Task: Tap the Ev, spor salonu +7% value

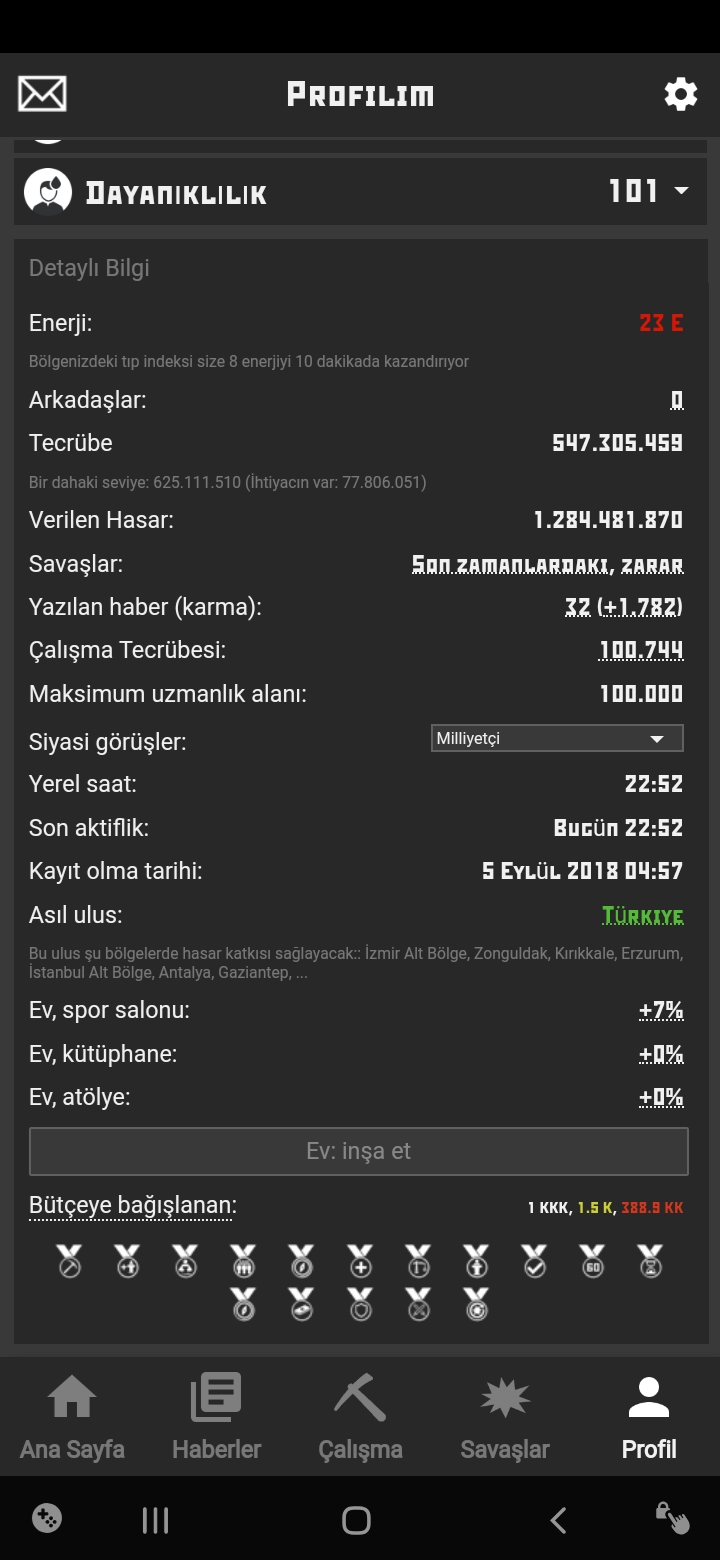Action: [x=661, y=1011]
